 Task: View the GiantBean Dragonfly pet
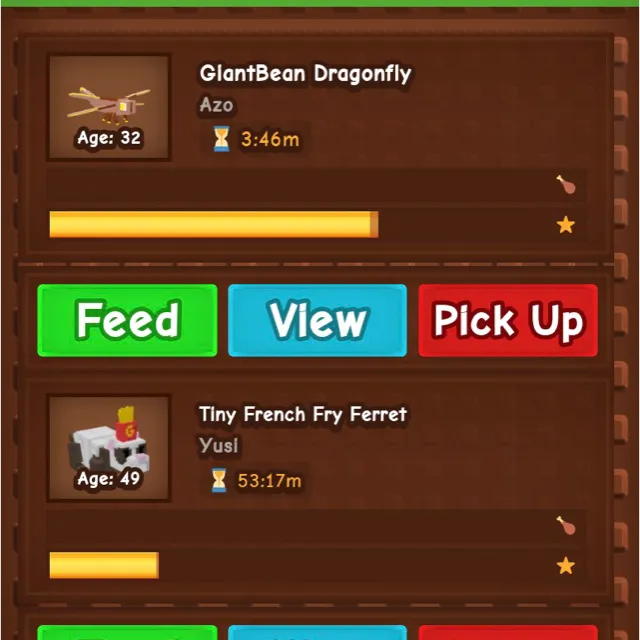point(317,320)
